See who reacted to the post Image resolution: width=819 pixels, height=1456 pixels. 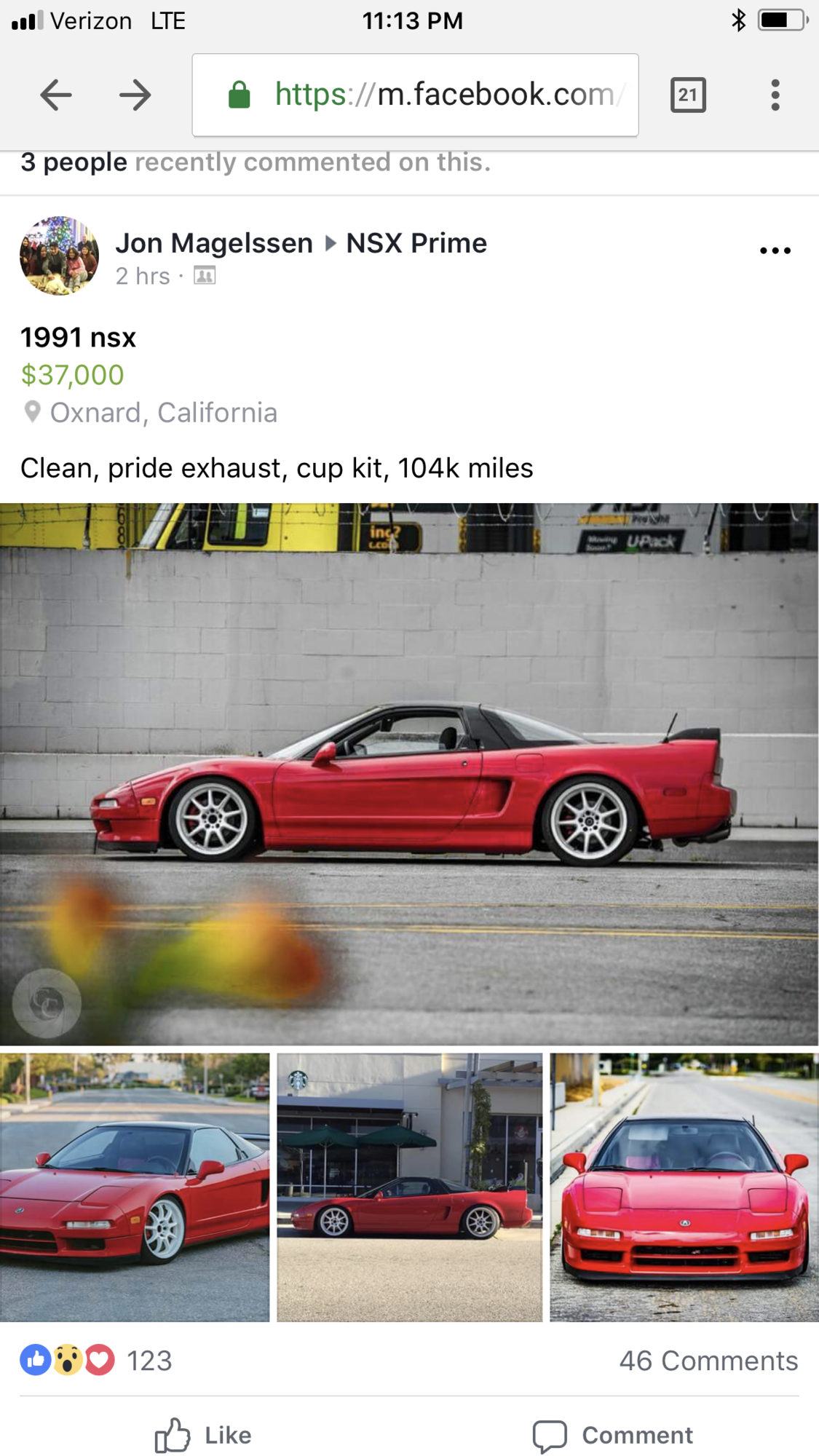(x=96, y=1361)
